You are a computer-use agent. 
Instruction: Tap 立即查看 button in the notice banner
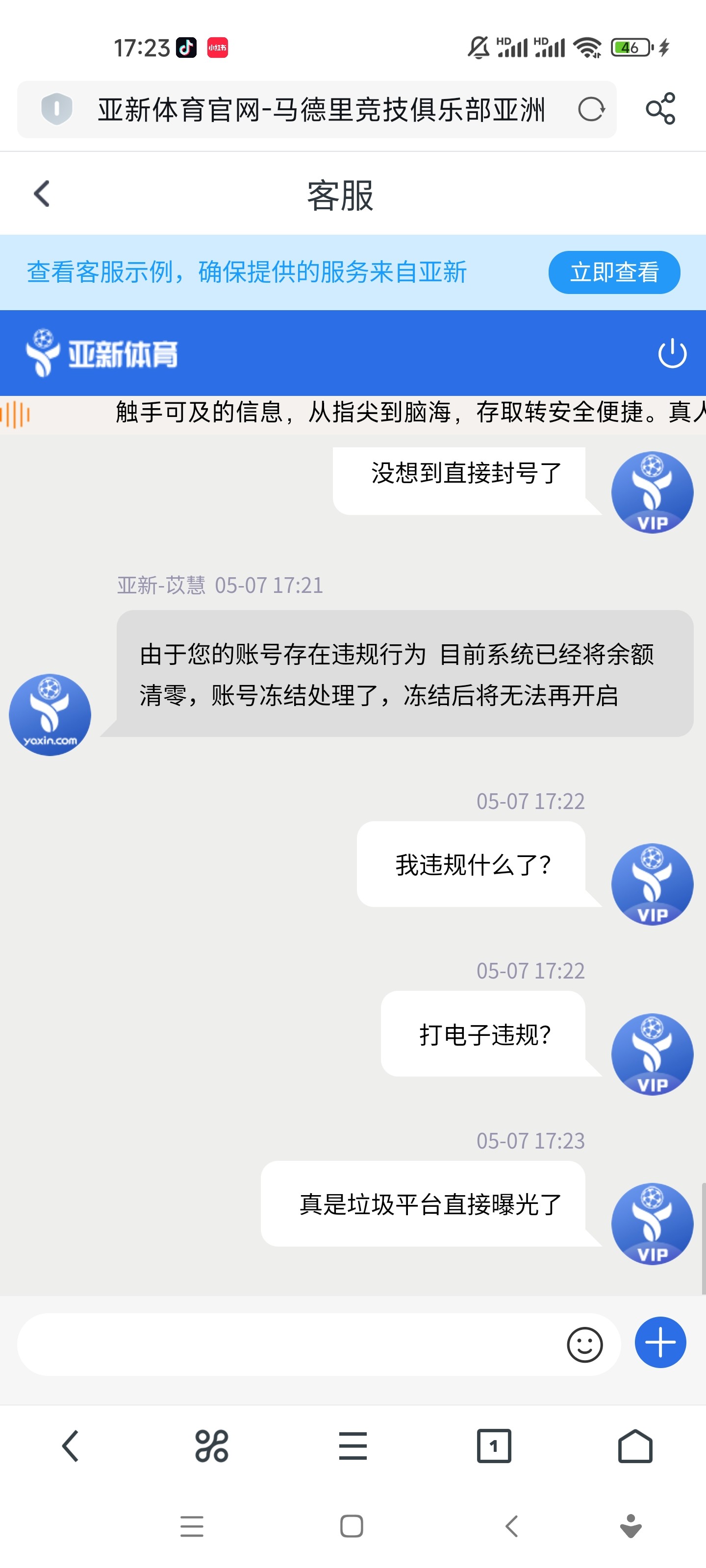614,273
